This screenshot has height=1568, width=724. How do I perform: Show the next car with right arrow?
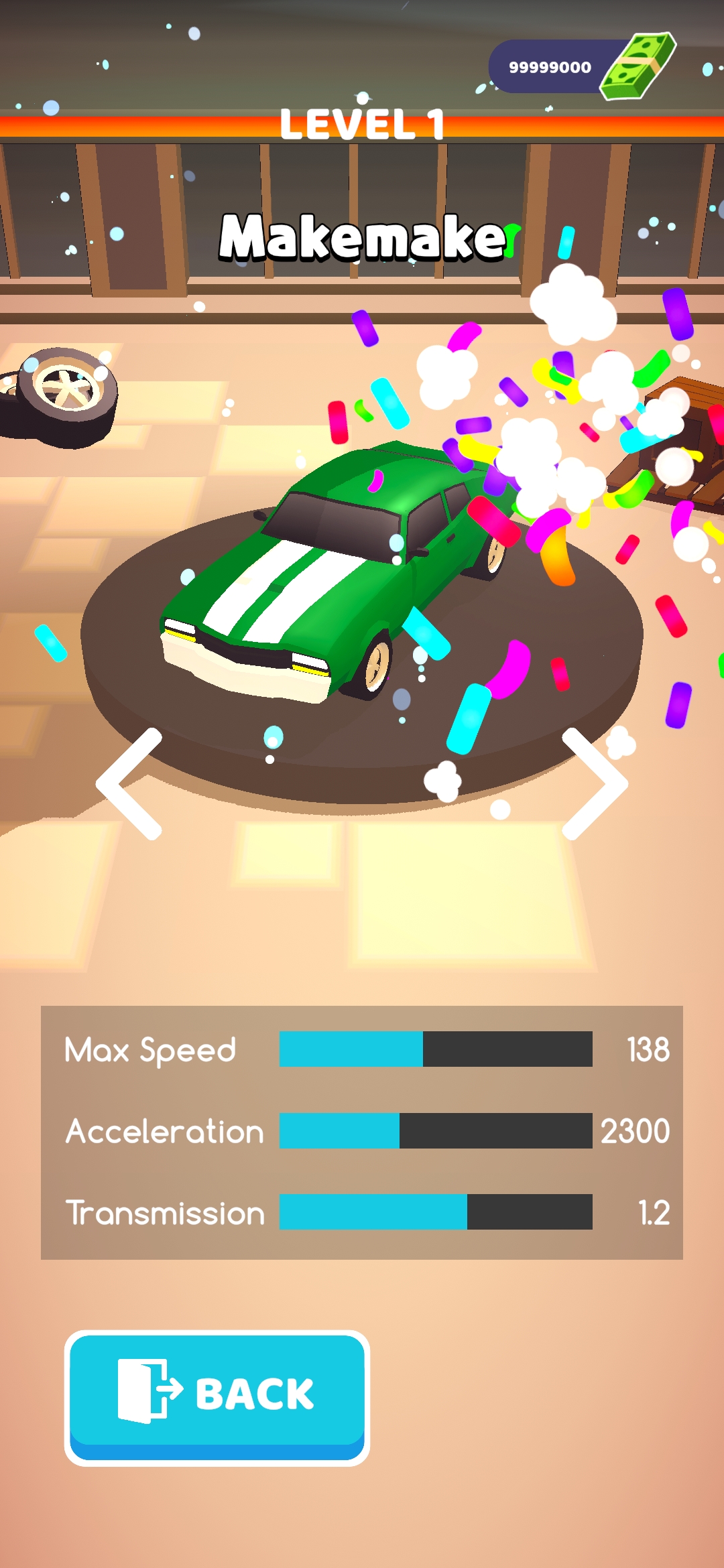[x=593, y=783]
